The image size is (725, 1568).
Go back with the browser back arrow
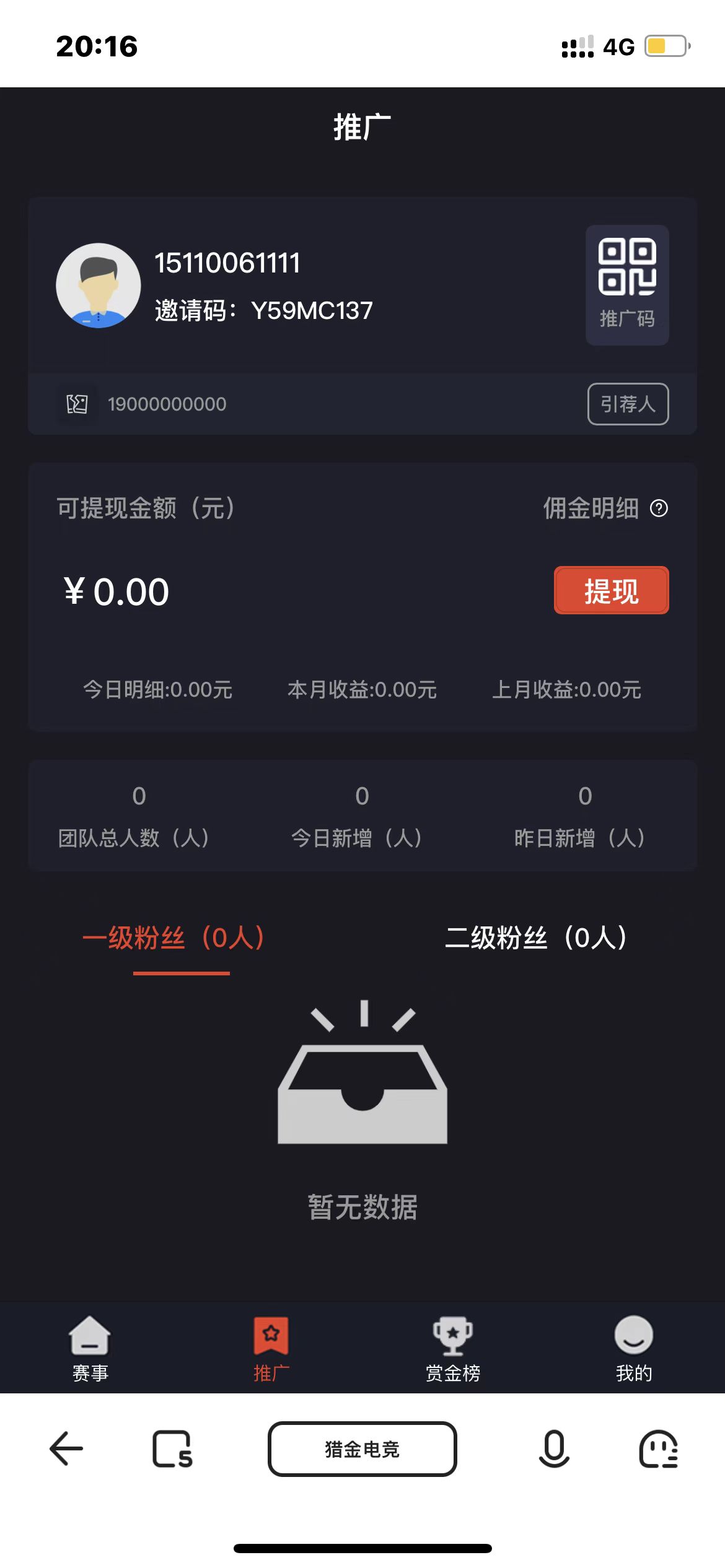66,1448
